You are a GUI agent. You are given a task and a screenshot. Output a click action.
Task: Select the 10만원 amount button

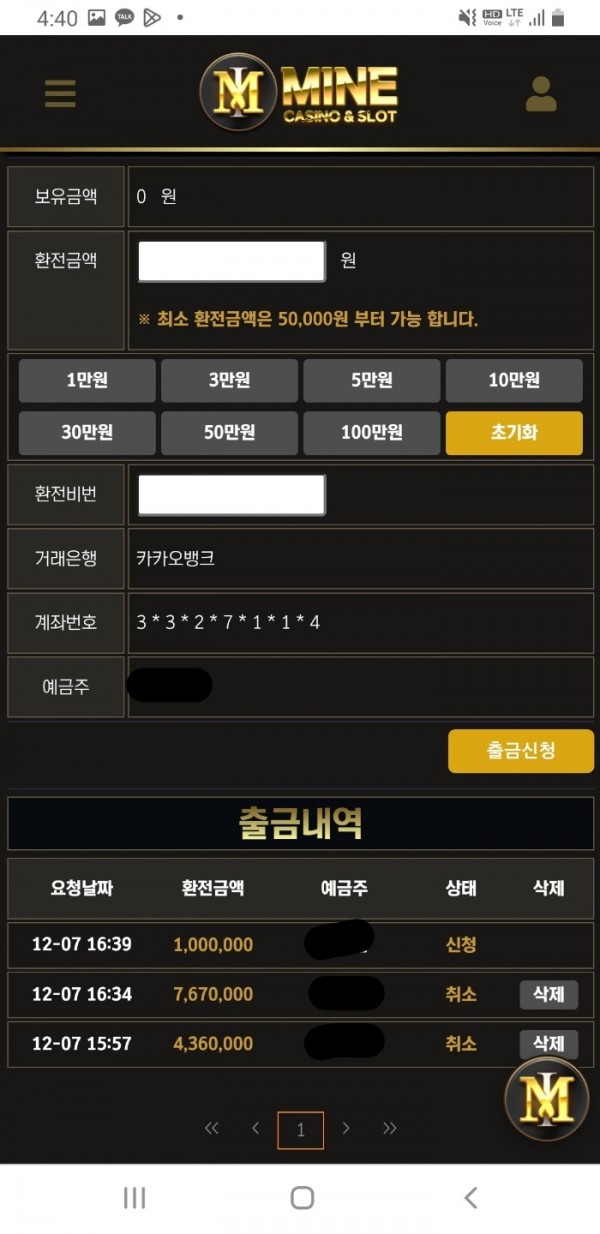tap(514, 380)
